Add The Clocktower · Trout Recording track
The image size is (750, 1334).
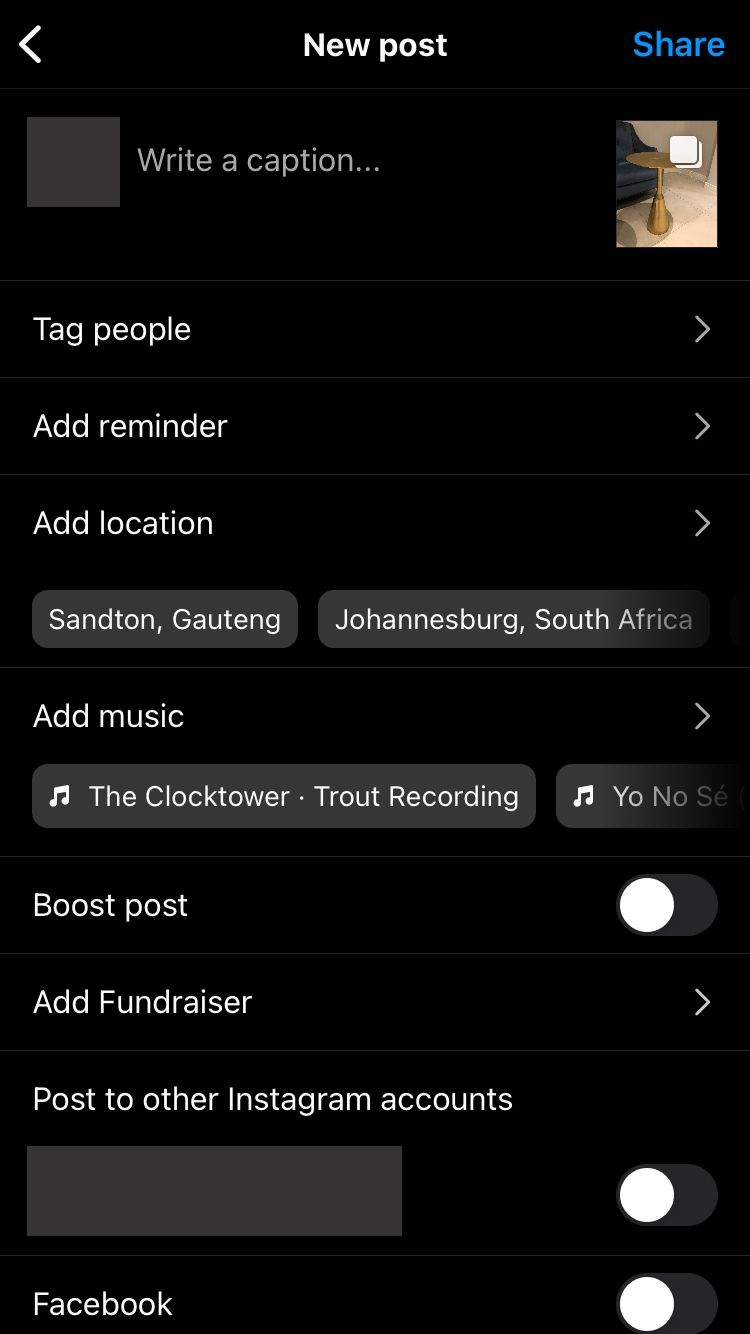283,796
